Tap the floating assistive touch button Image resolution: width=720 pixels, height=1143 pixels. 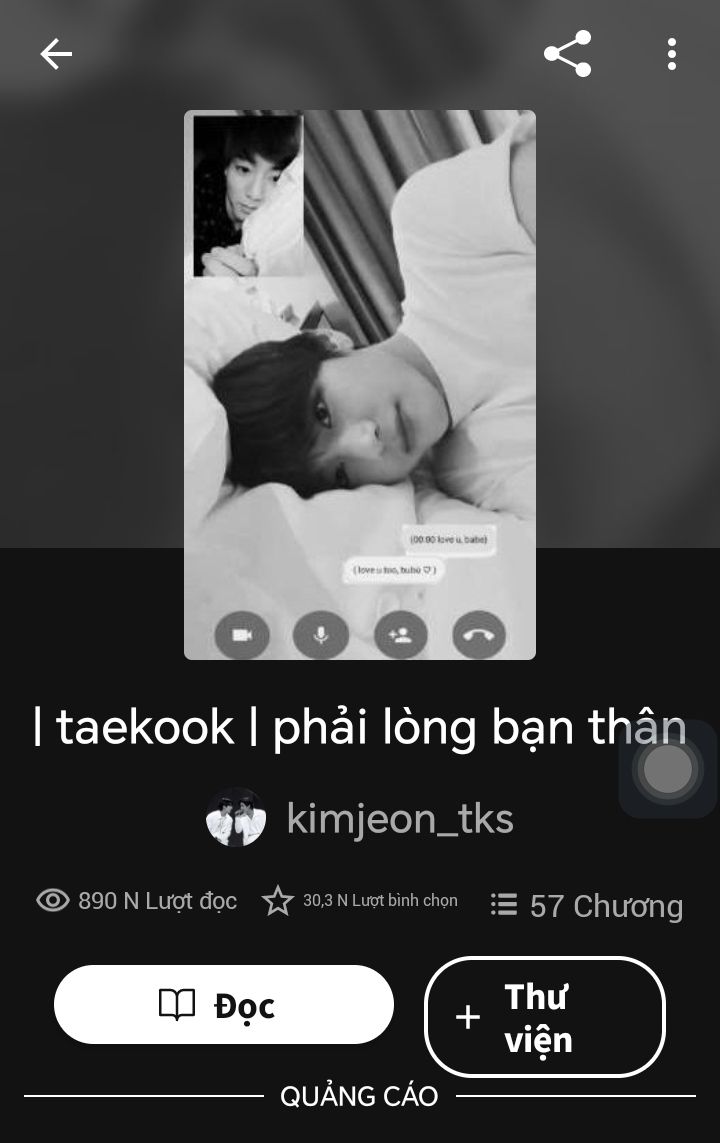(x=667, y=769)
